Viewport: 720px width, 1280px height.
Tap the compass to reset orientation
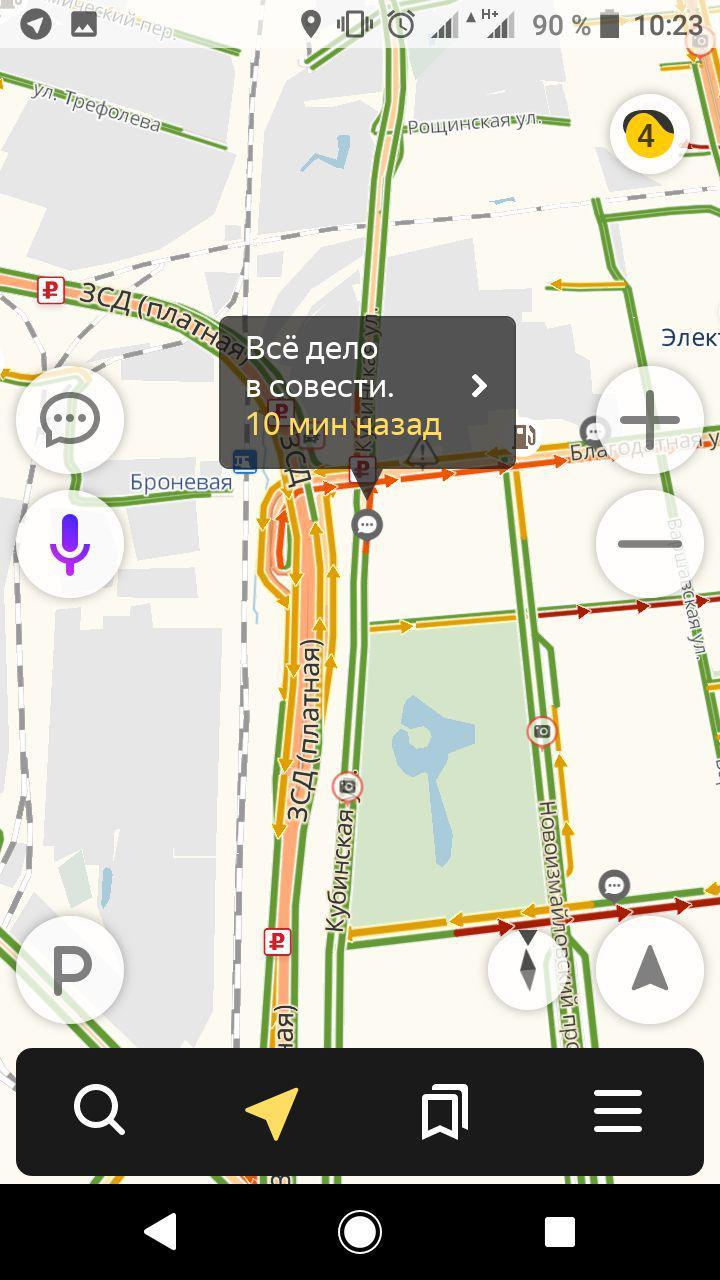tap(527, 969)
